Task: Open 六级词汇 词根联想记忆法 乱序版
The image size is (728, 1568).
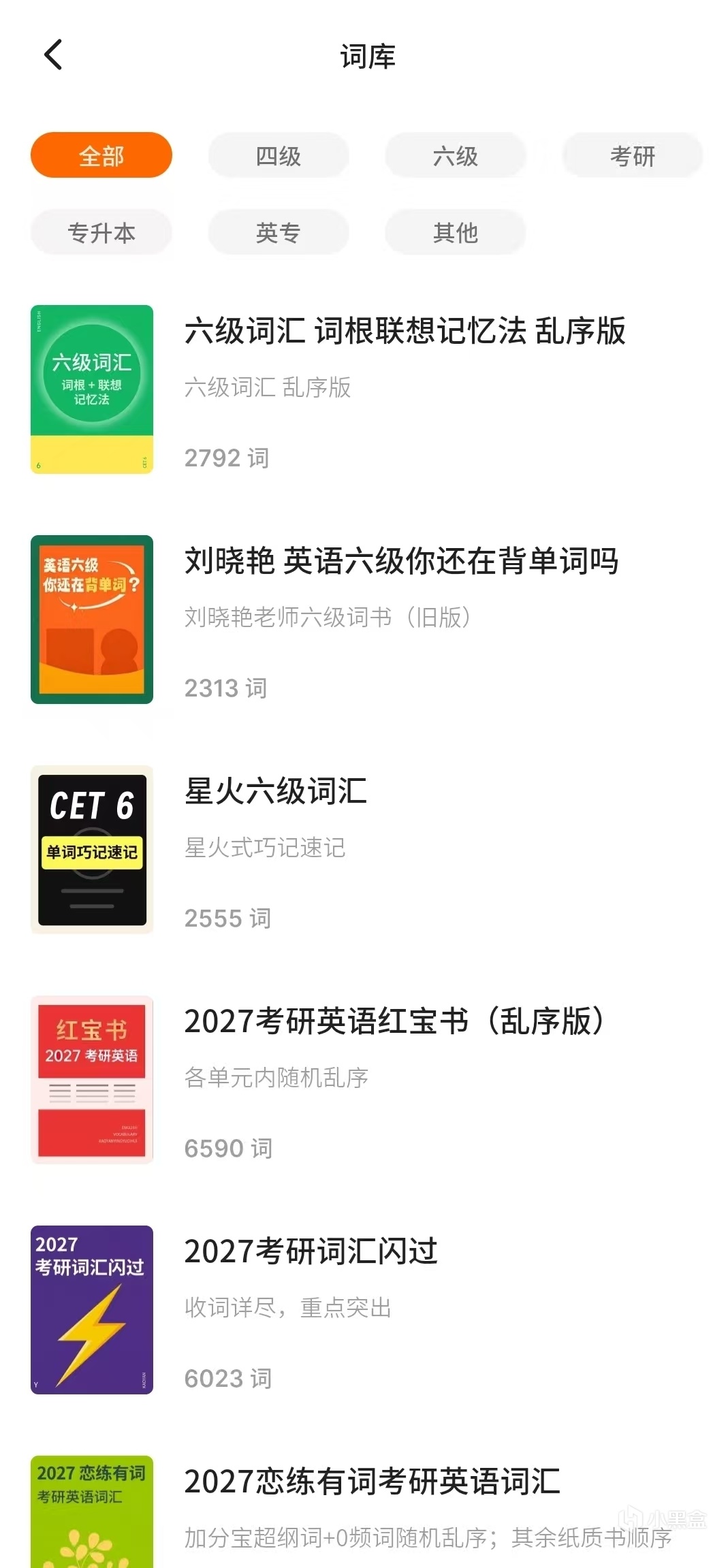Action: click(405, 332)
